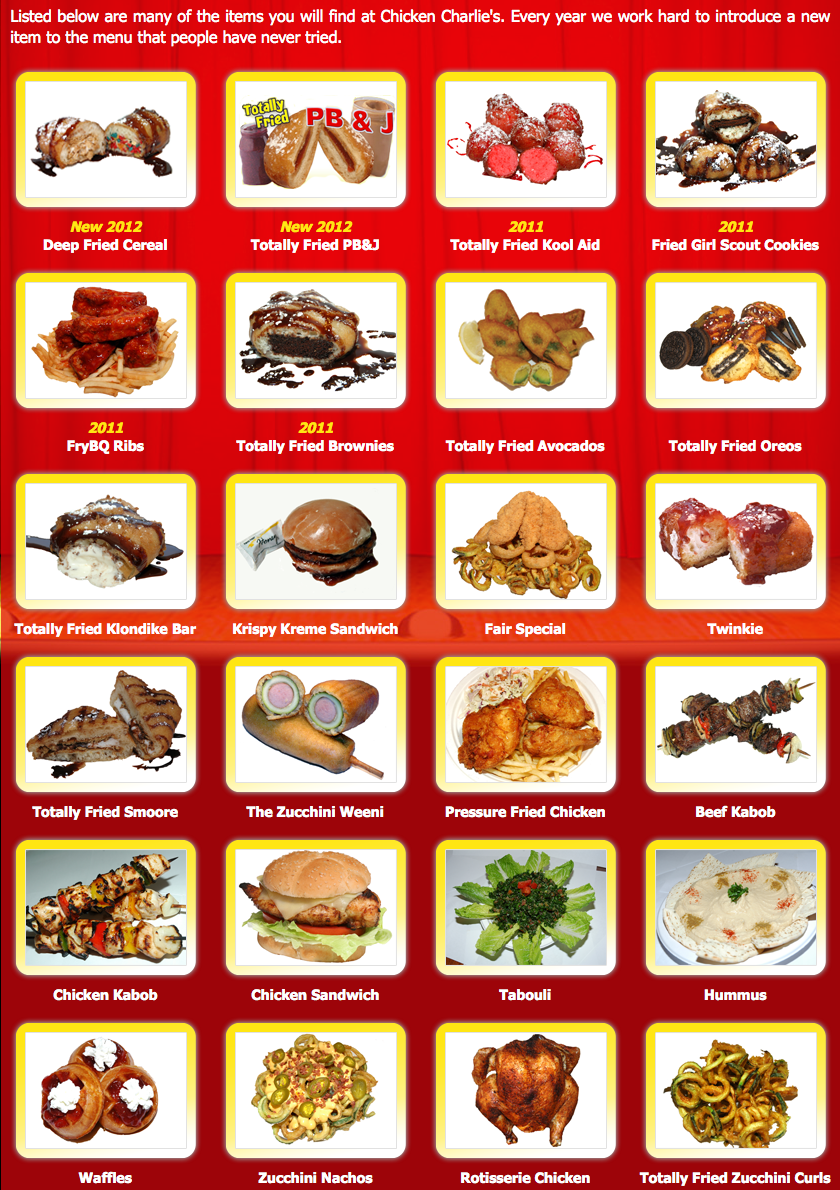Screen dimensions: 840x1190
Task: Open the Waffles tile
Action: pyautogui.click(x=105, y=1090)
